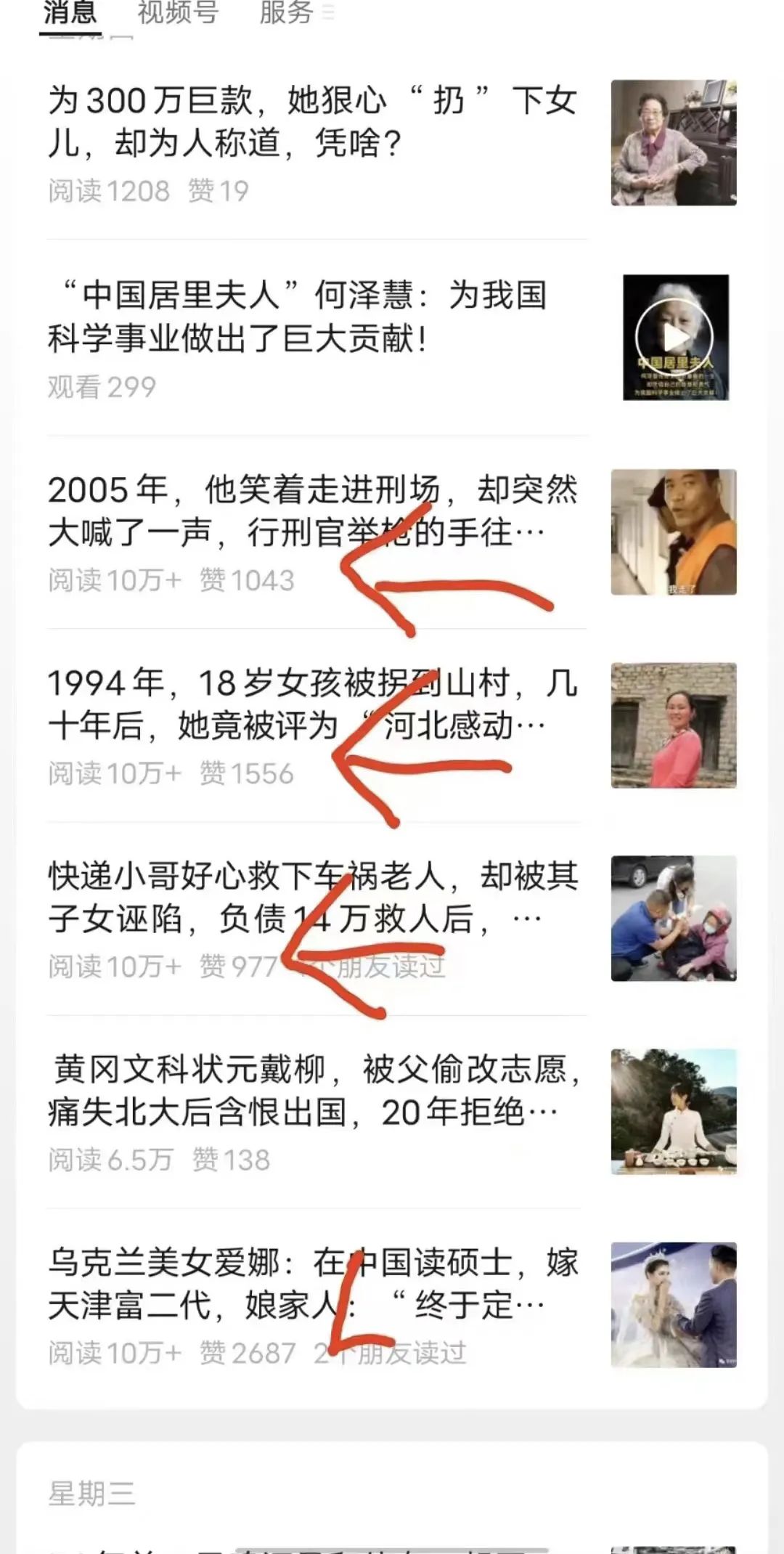Viewport: 784px width, 1554px height.
Task: Click 观看299 under the 何泽慧 video
Action: coord(102,387)
